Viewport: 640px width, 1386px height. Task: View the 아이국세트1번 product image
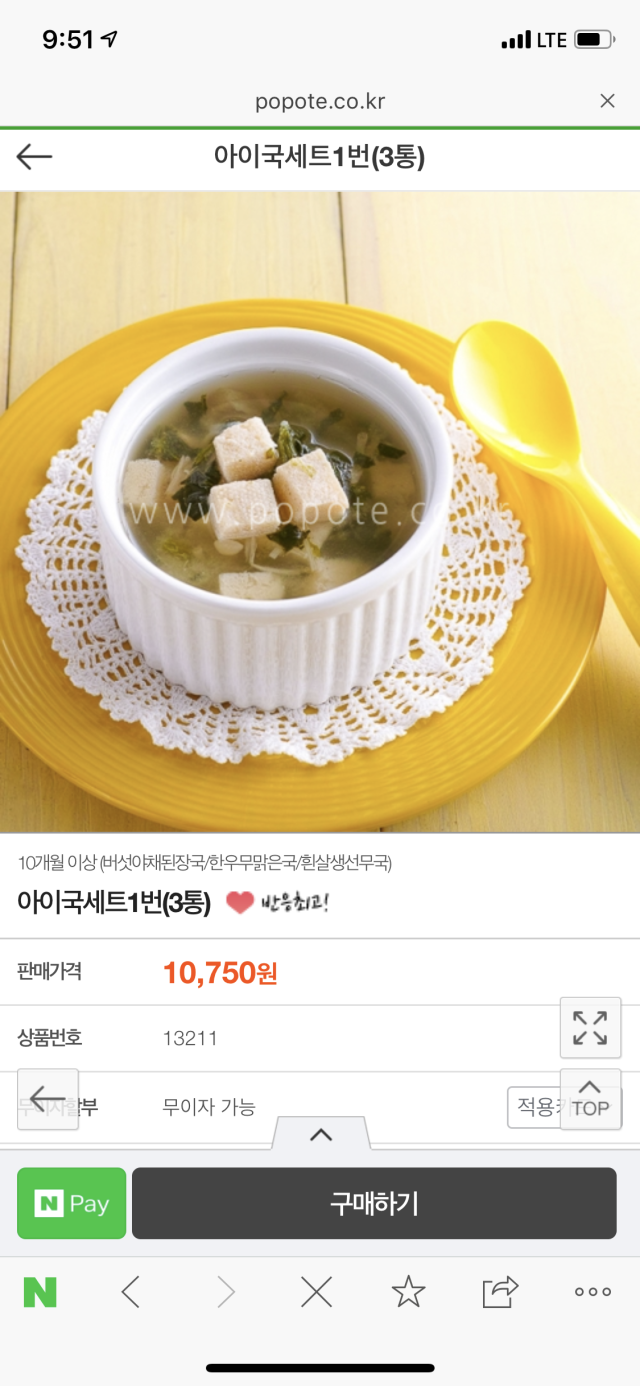[x=320, y=511]
